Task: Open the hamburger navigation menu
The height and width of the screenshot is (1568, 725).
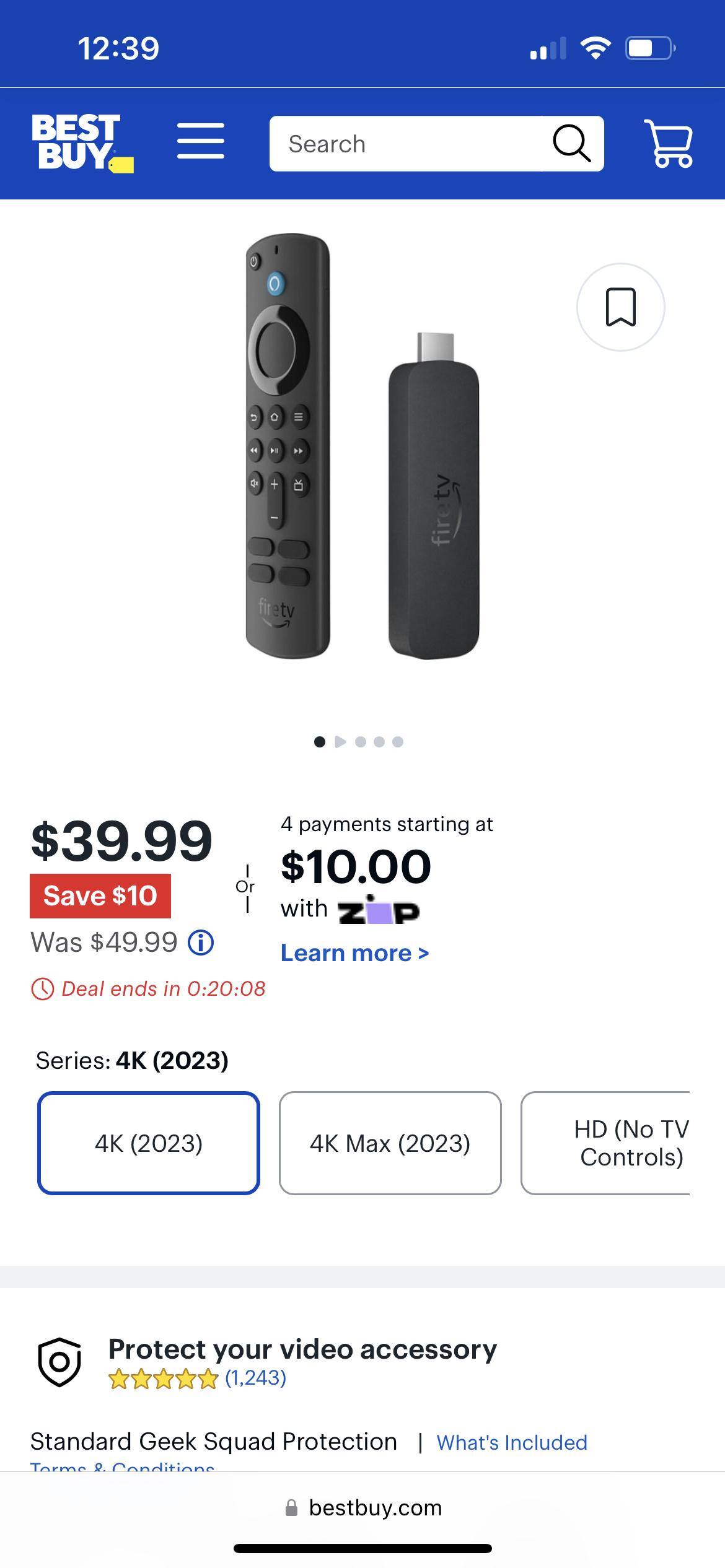Action: pos(200,142)
